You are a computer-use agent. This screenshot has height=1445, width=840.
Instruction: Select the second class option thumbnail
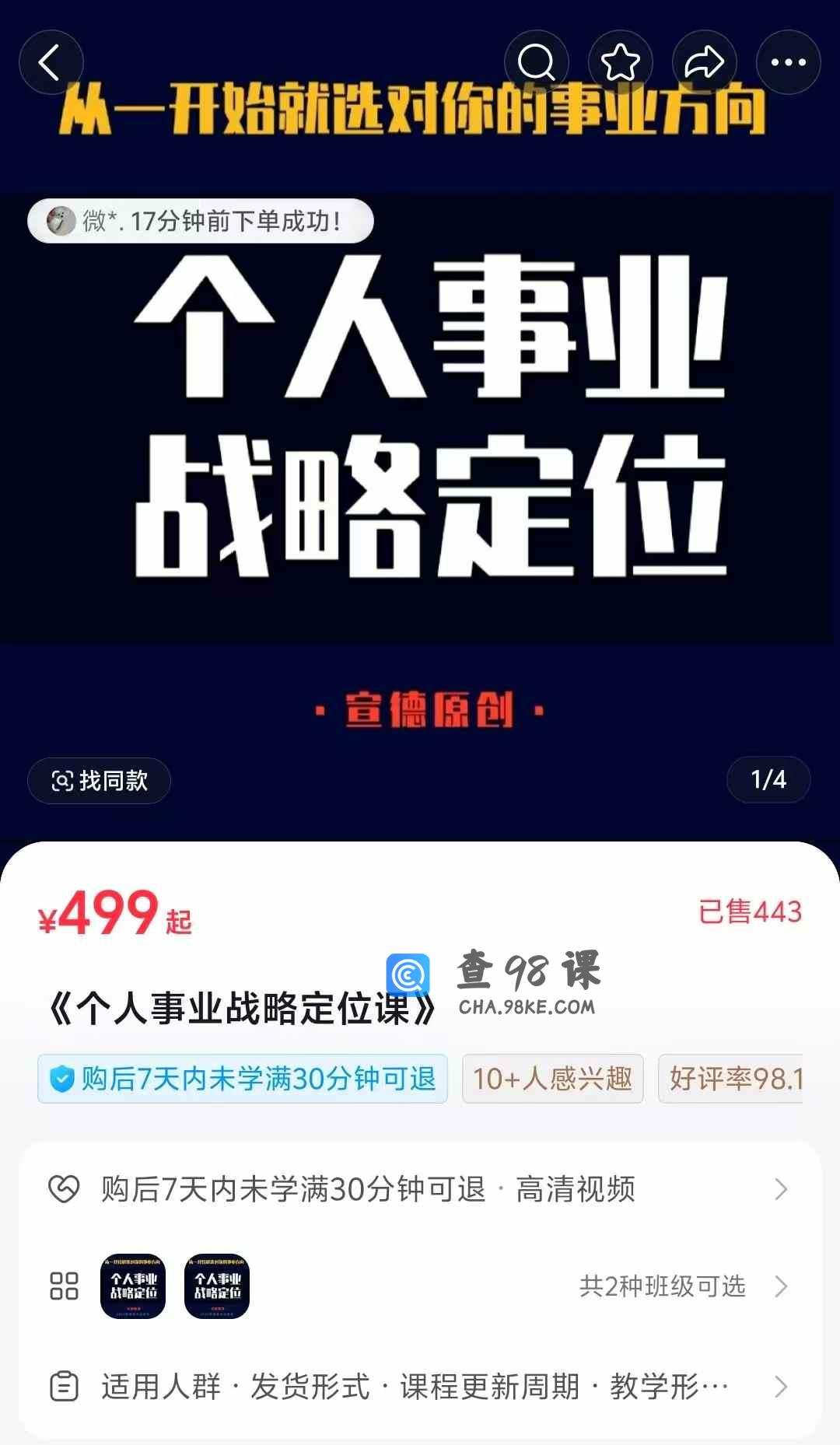(x=217, y=1286)
